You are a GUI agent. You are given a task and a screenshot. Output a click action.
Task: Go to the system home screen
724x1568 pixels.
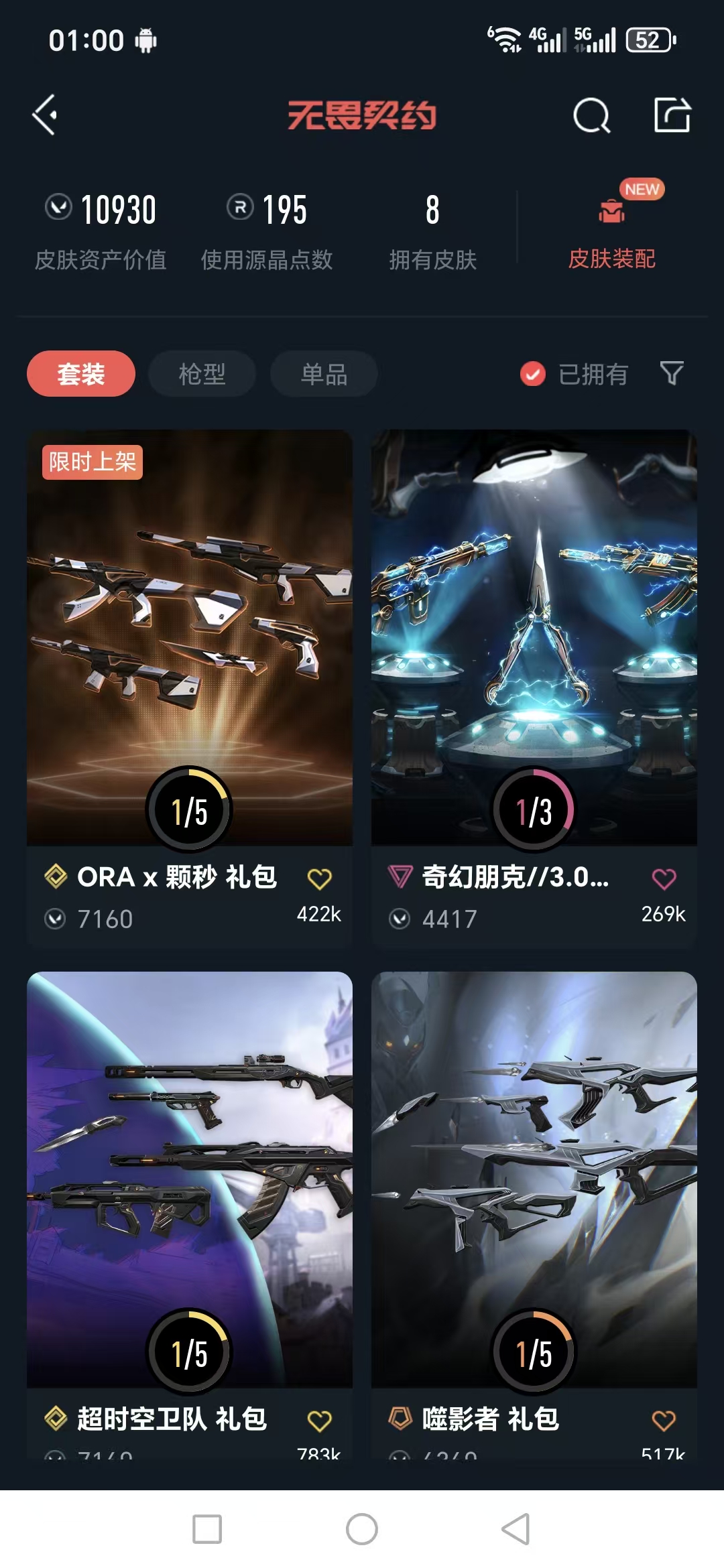362,1529
